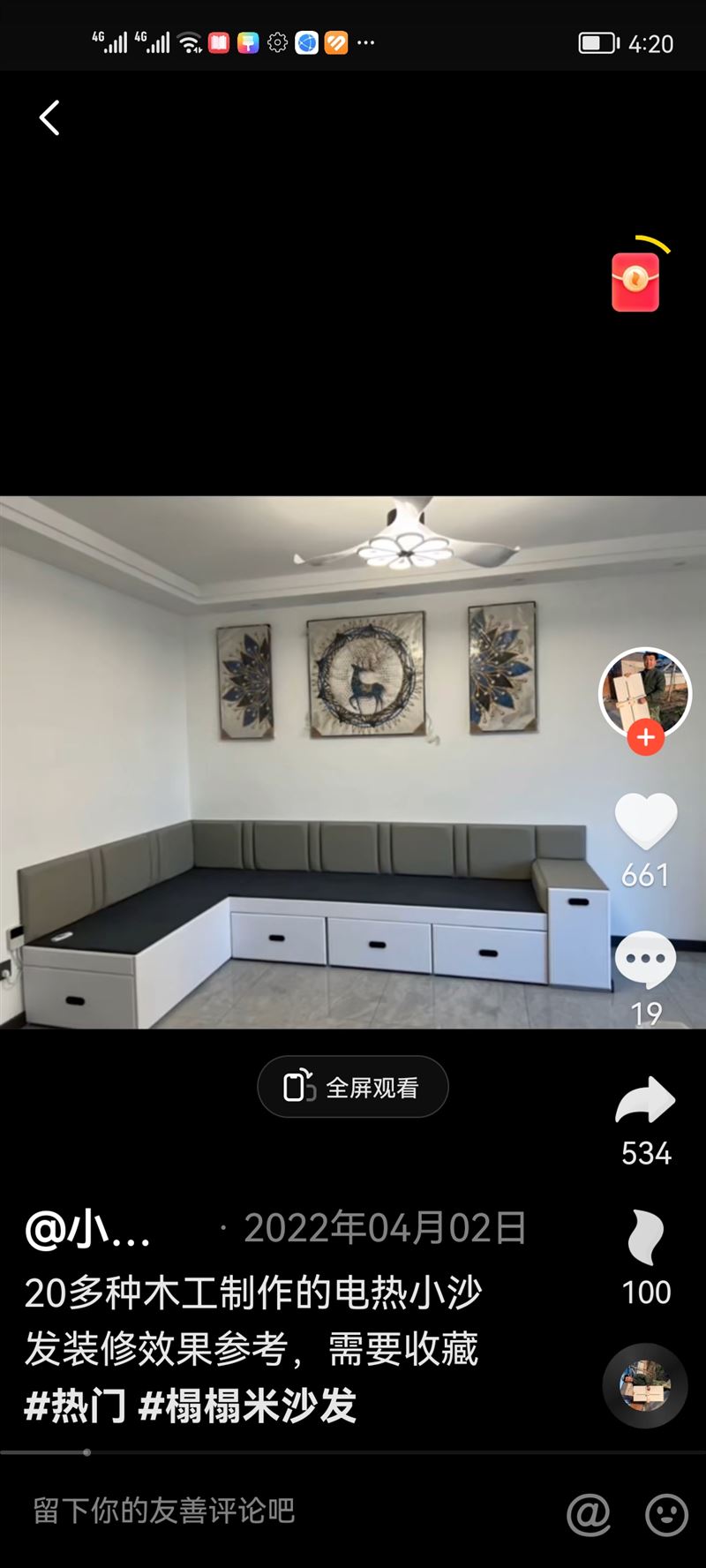Open the @小... author name
Viewport: 706px width, 1568px height.
(88, 1229)
